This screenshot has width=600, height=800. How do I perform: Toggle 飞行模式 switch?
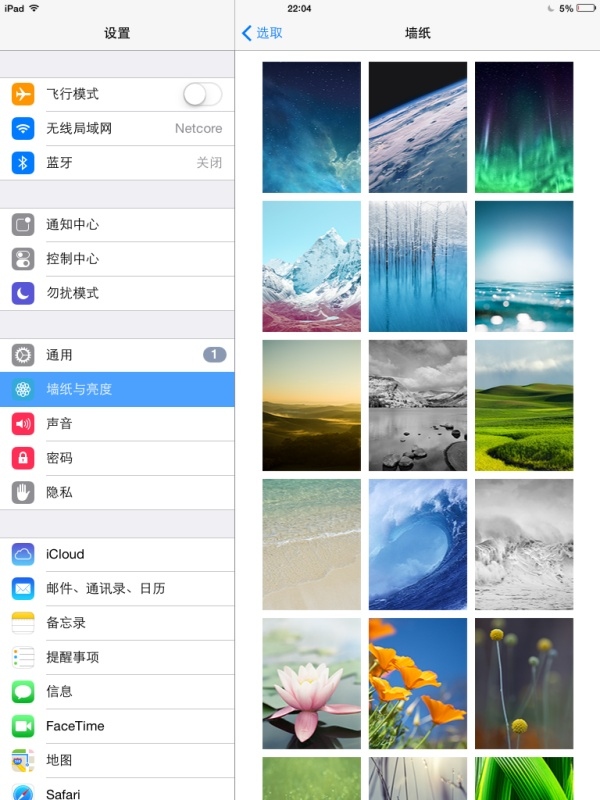coord(202,94)
